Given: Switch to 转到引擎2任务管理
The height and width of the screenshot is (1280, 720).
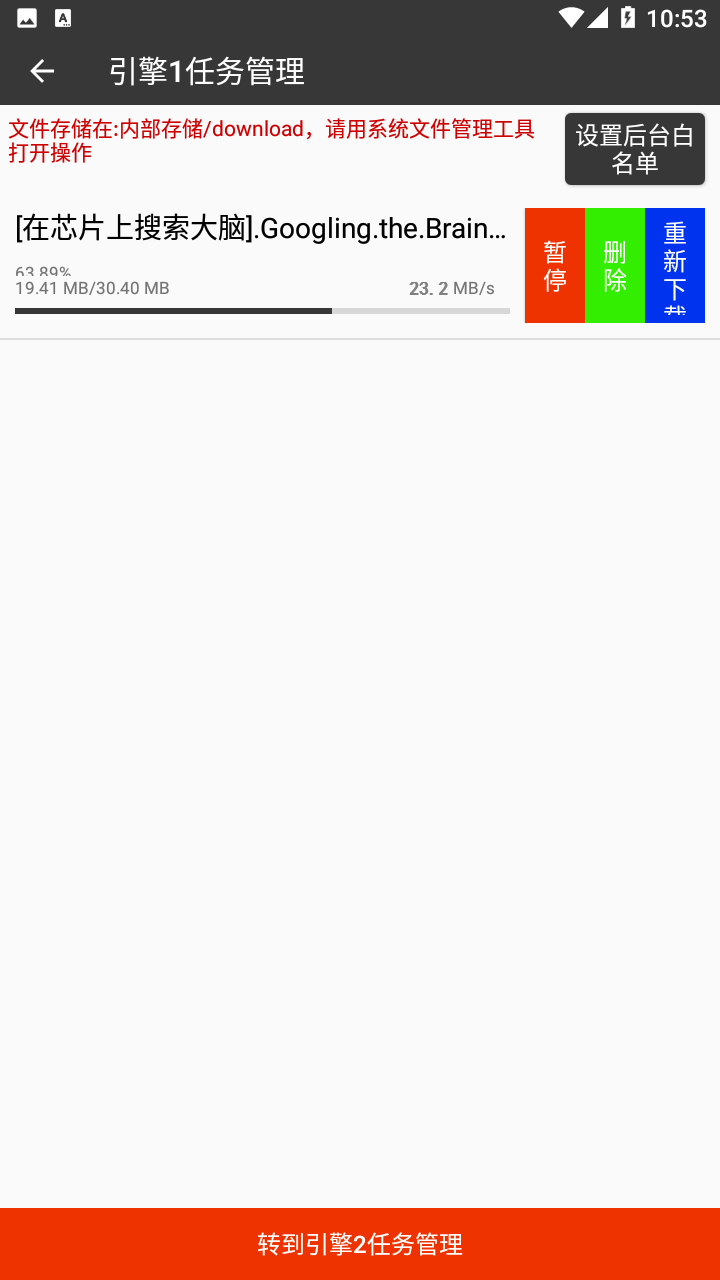Looking at the screenshot, I should click(x=360, y=1244).
